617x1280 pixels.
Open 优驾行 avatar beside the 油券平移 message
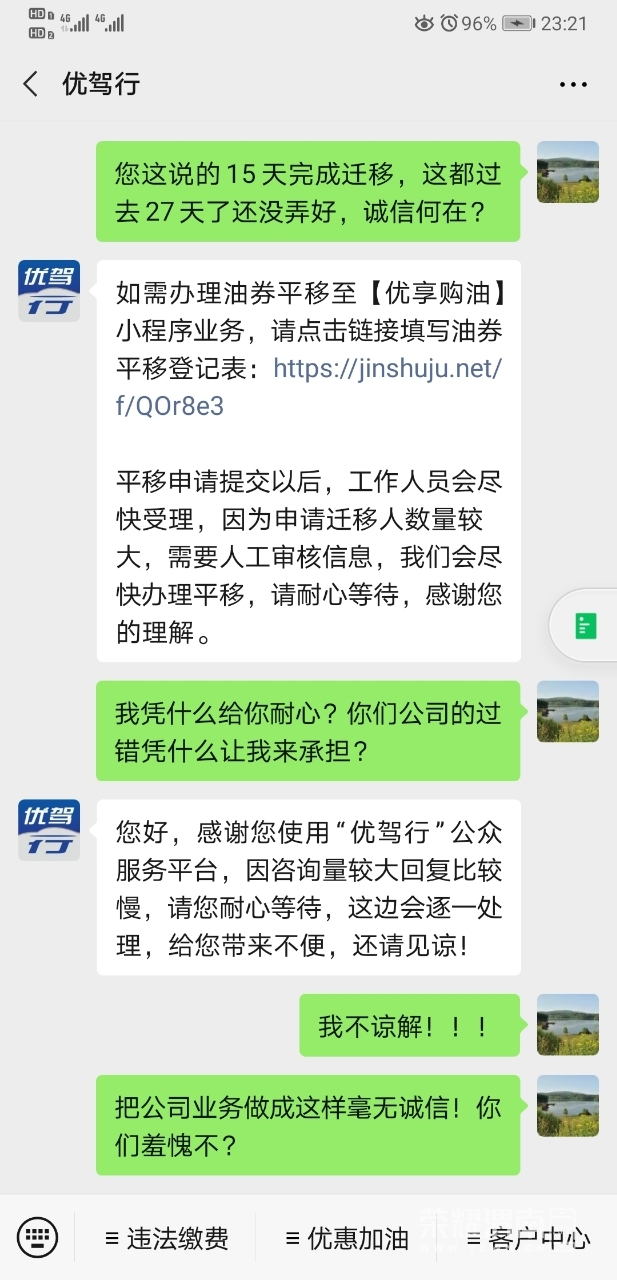pos(49,291)
